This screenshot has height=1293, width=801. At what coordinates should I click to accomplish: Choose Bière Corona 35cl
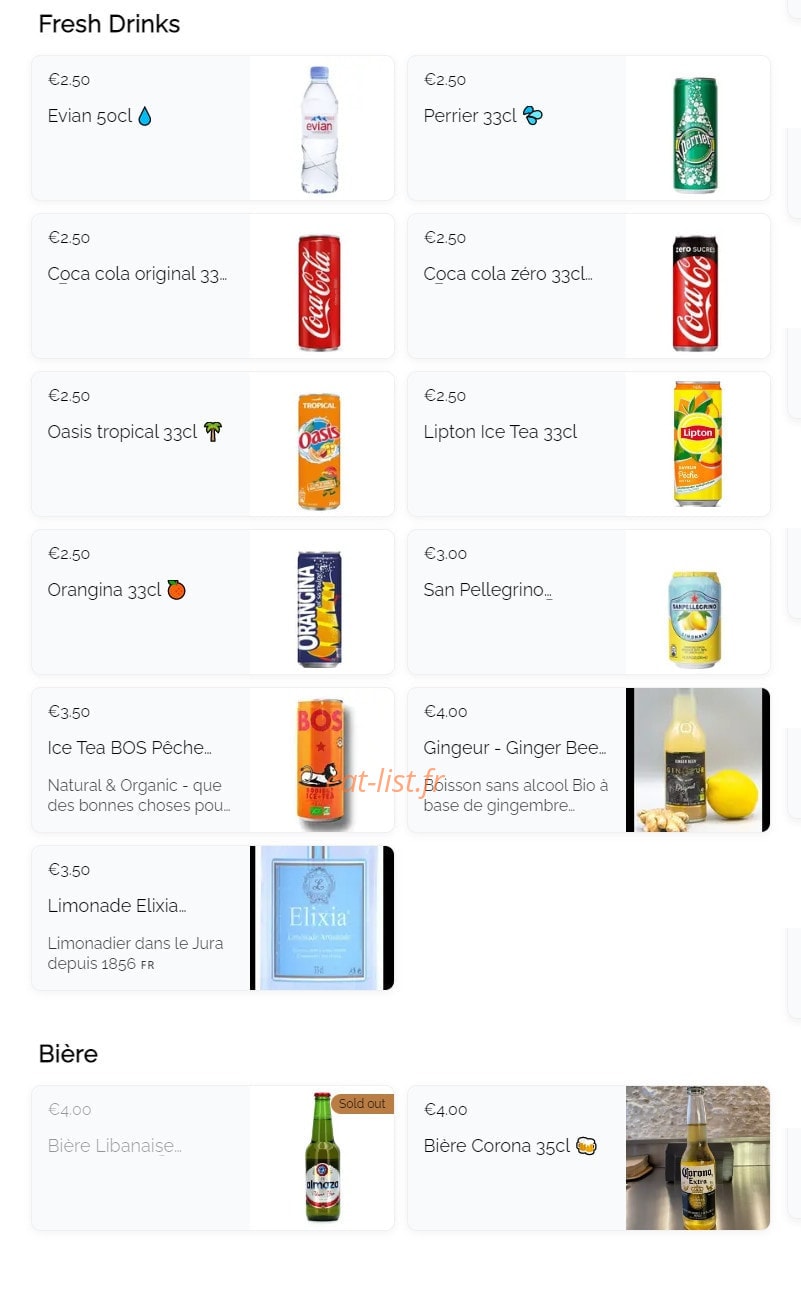(x=589, y=1158)
